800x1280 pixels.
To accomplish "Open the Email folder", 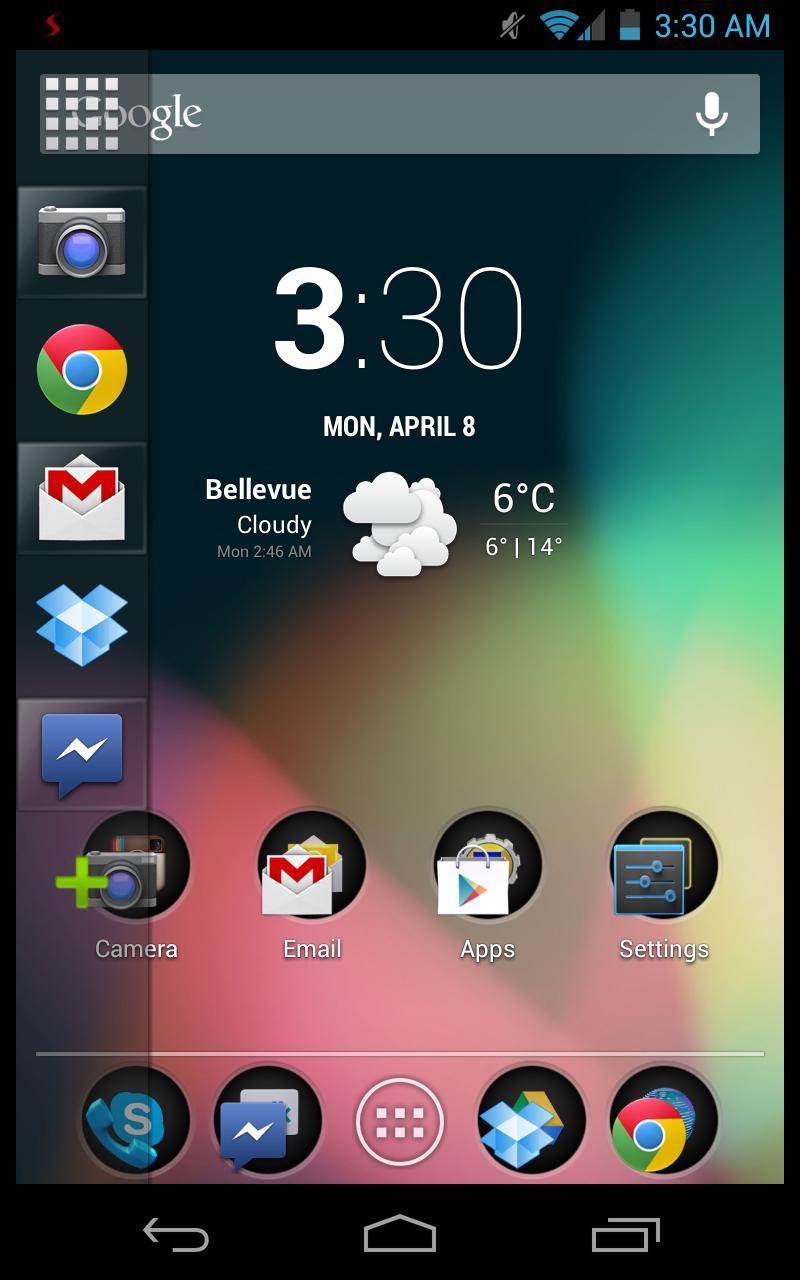I will (x=312, y=866).
